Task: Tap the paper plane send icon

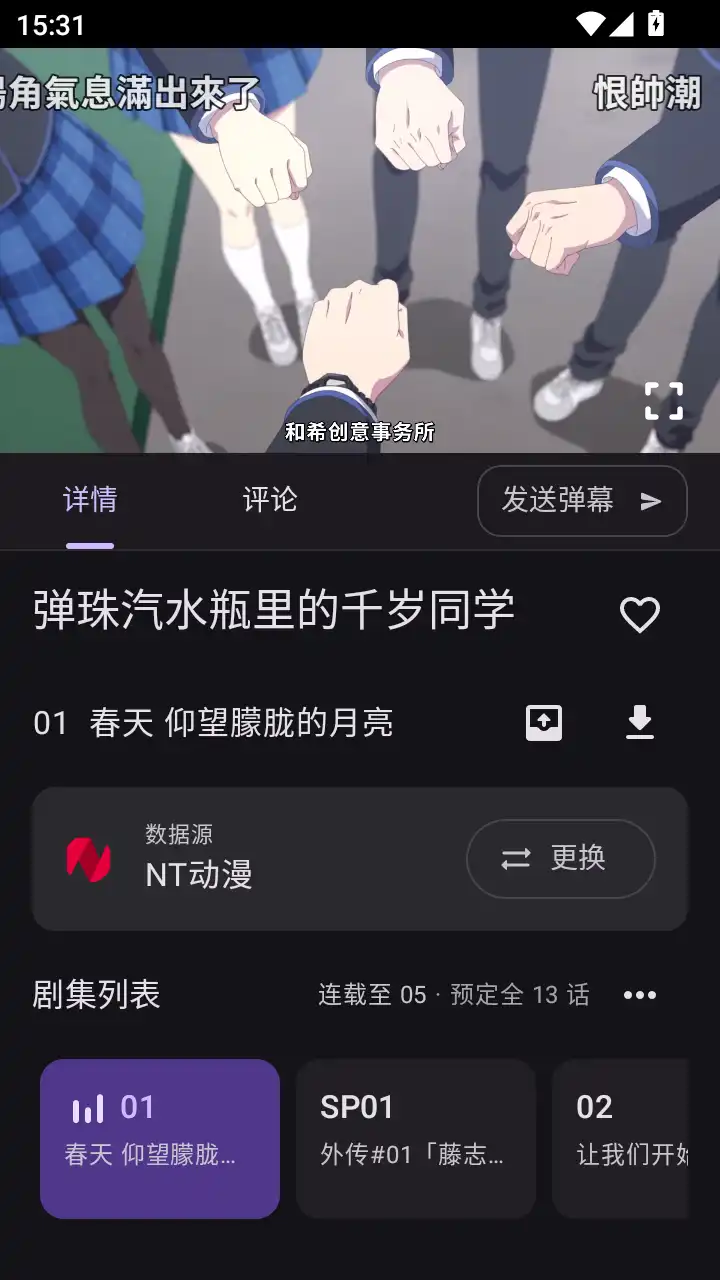Action: pyautogui.click(x=650, y=501)
